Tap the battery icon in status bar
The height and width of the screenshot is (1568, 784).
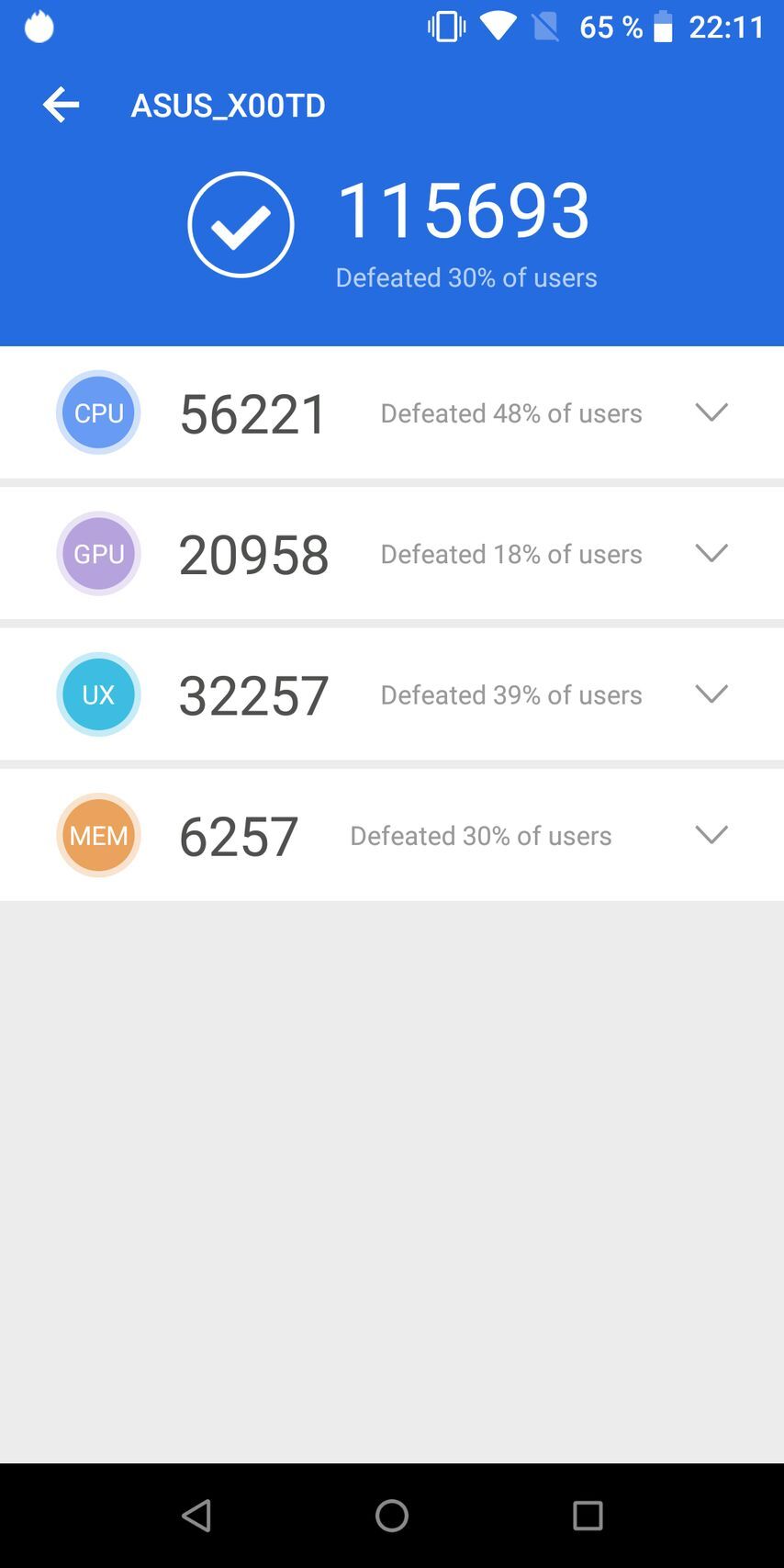[x=663, y=27]
